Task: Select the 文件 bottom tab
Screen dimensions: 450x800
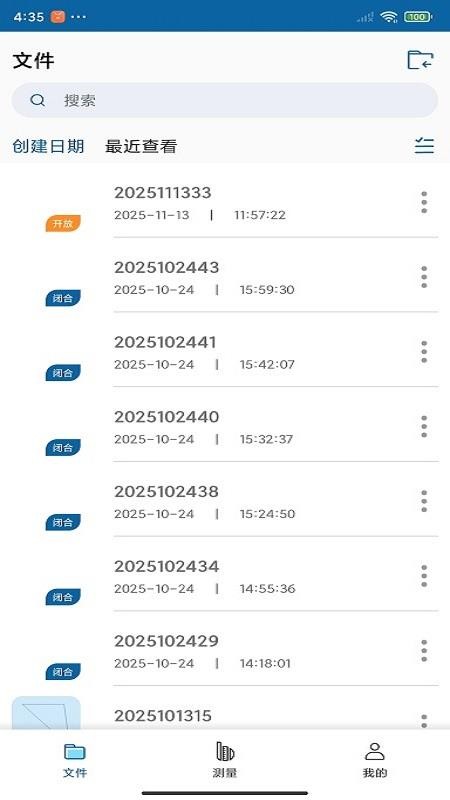Action: coord(75,760)
